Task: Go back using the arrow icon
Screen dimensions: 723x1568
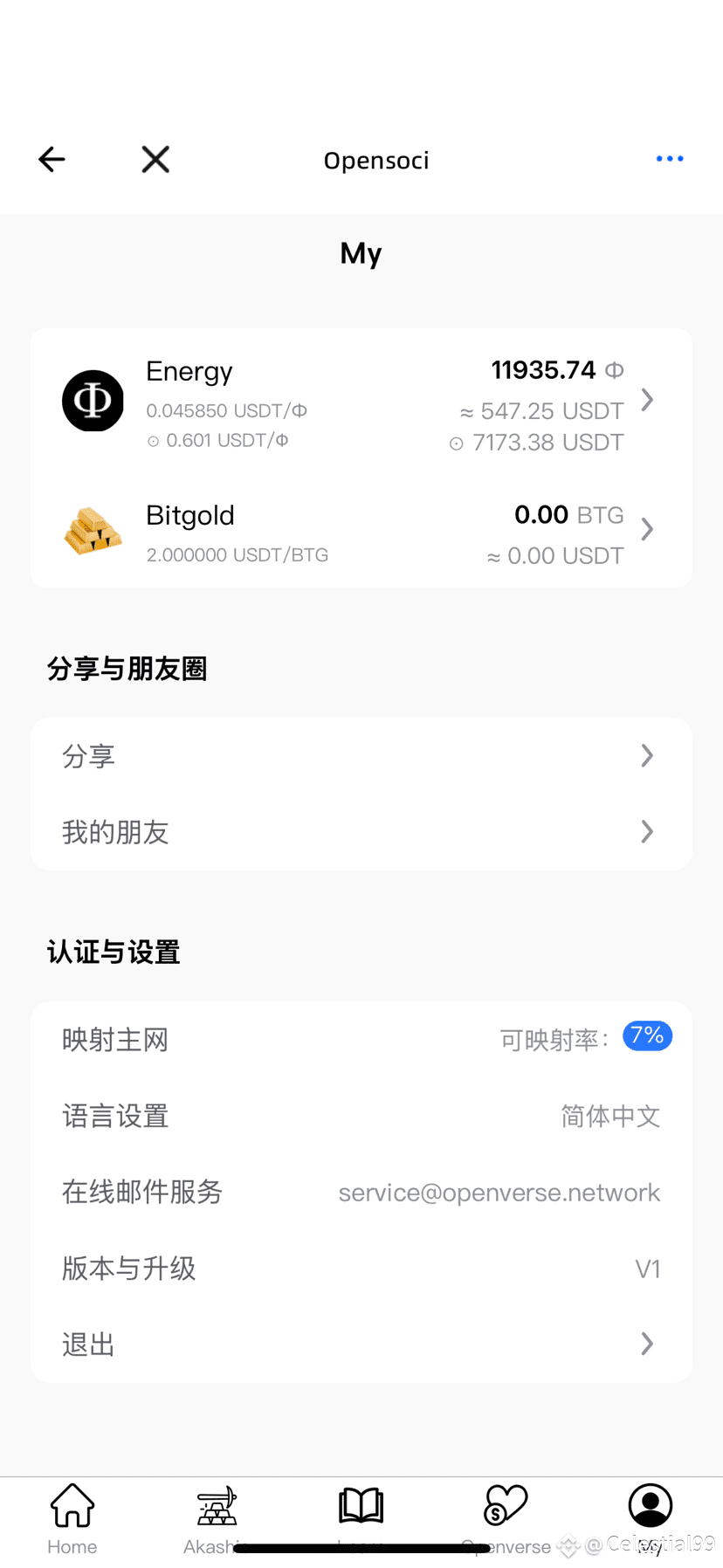Action: click(x=52, y=159)
